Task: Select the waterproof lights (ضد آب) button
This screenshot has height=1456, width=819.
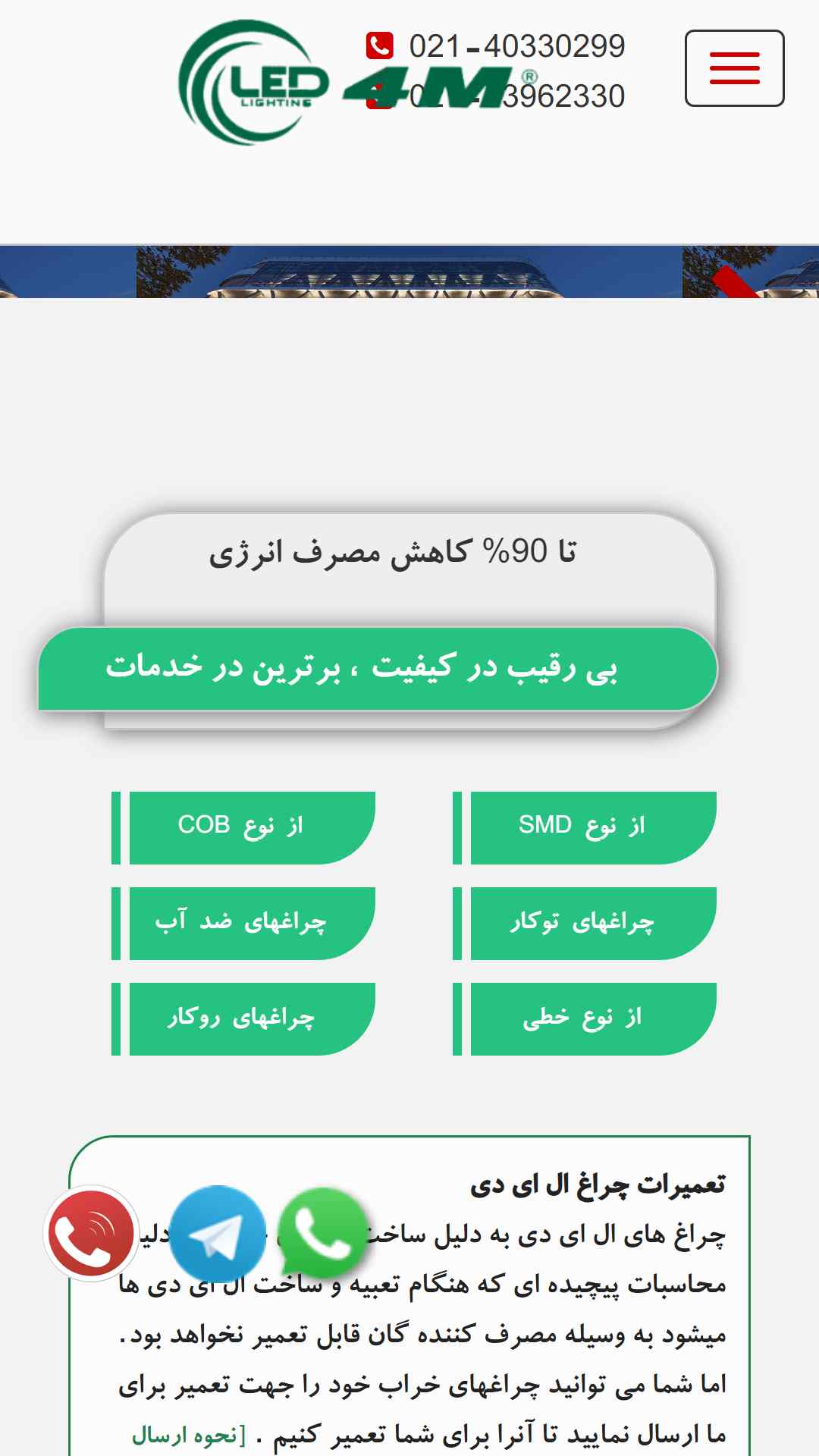Action: point(243,923)
